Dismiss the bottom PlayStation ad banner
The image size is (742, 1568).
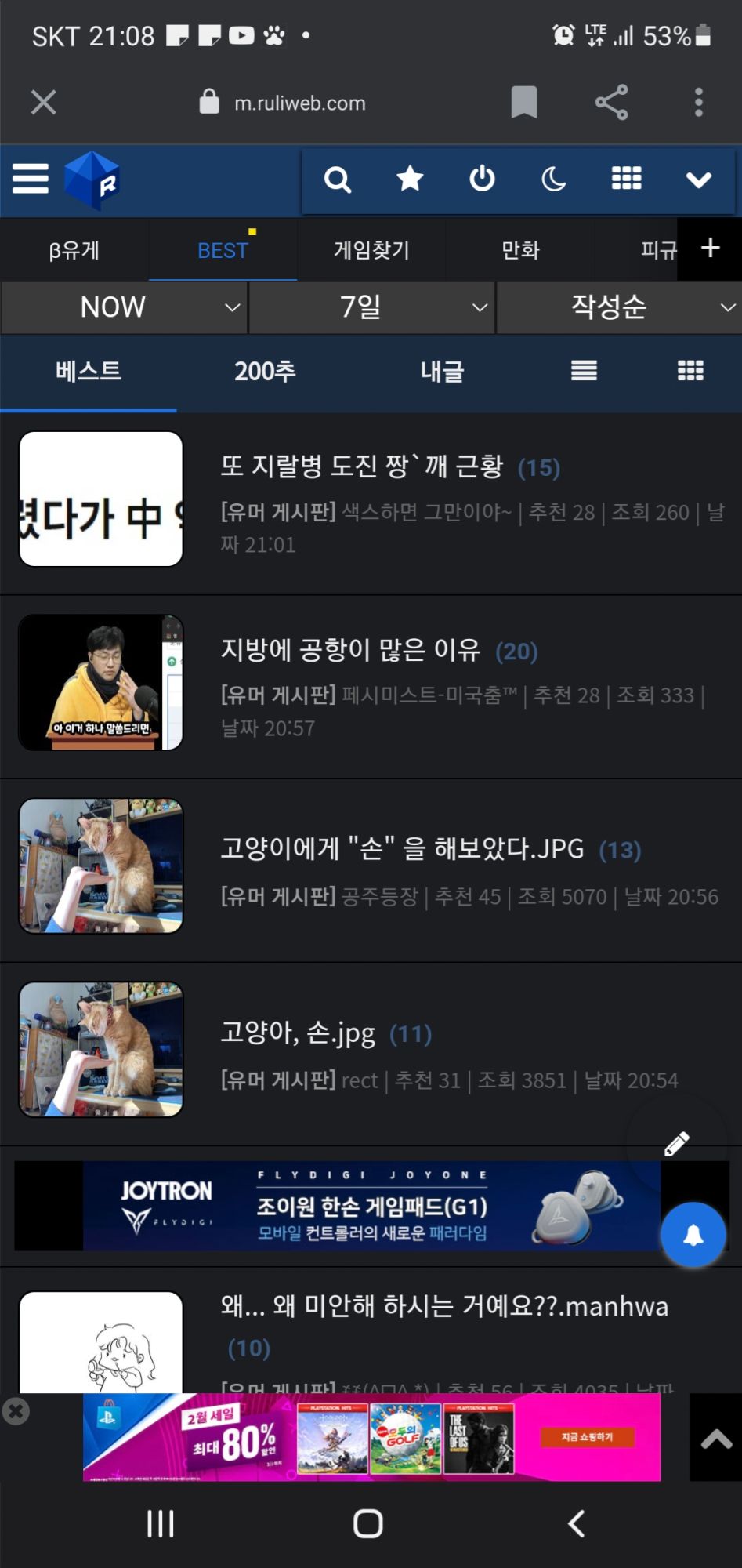(16, 1411)
